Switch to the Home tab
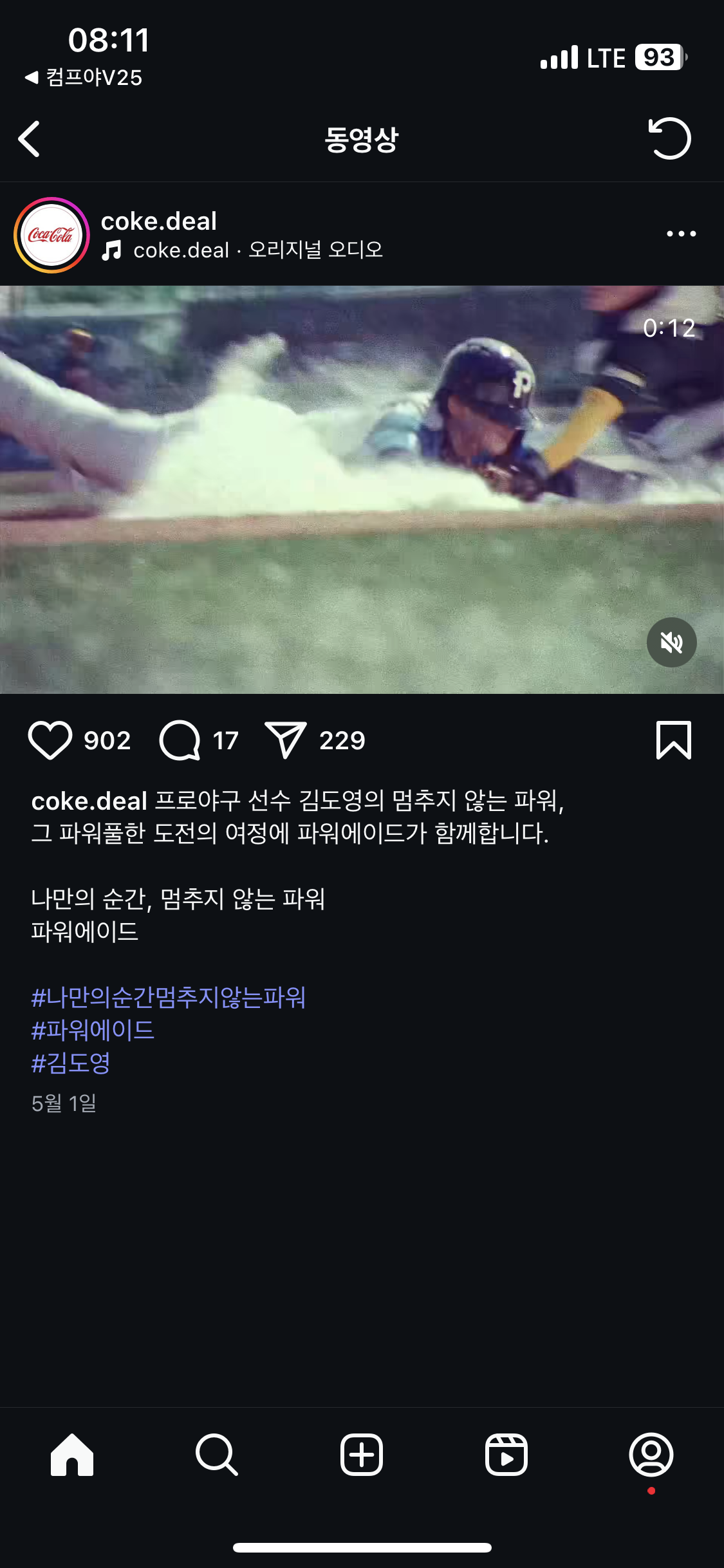Image resolution: width=724 pixels, height=1568 pixels. click(x=72, y=1455)
